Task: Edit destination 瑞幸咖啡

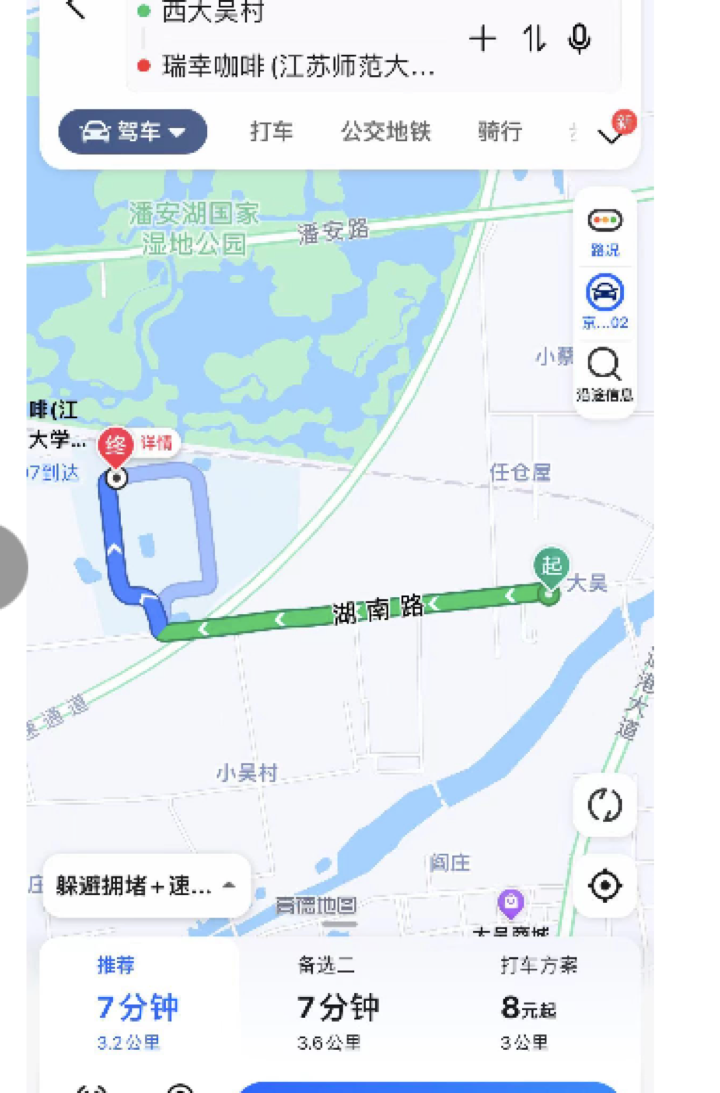Action: 298,67
